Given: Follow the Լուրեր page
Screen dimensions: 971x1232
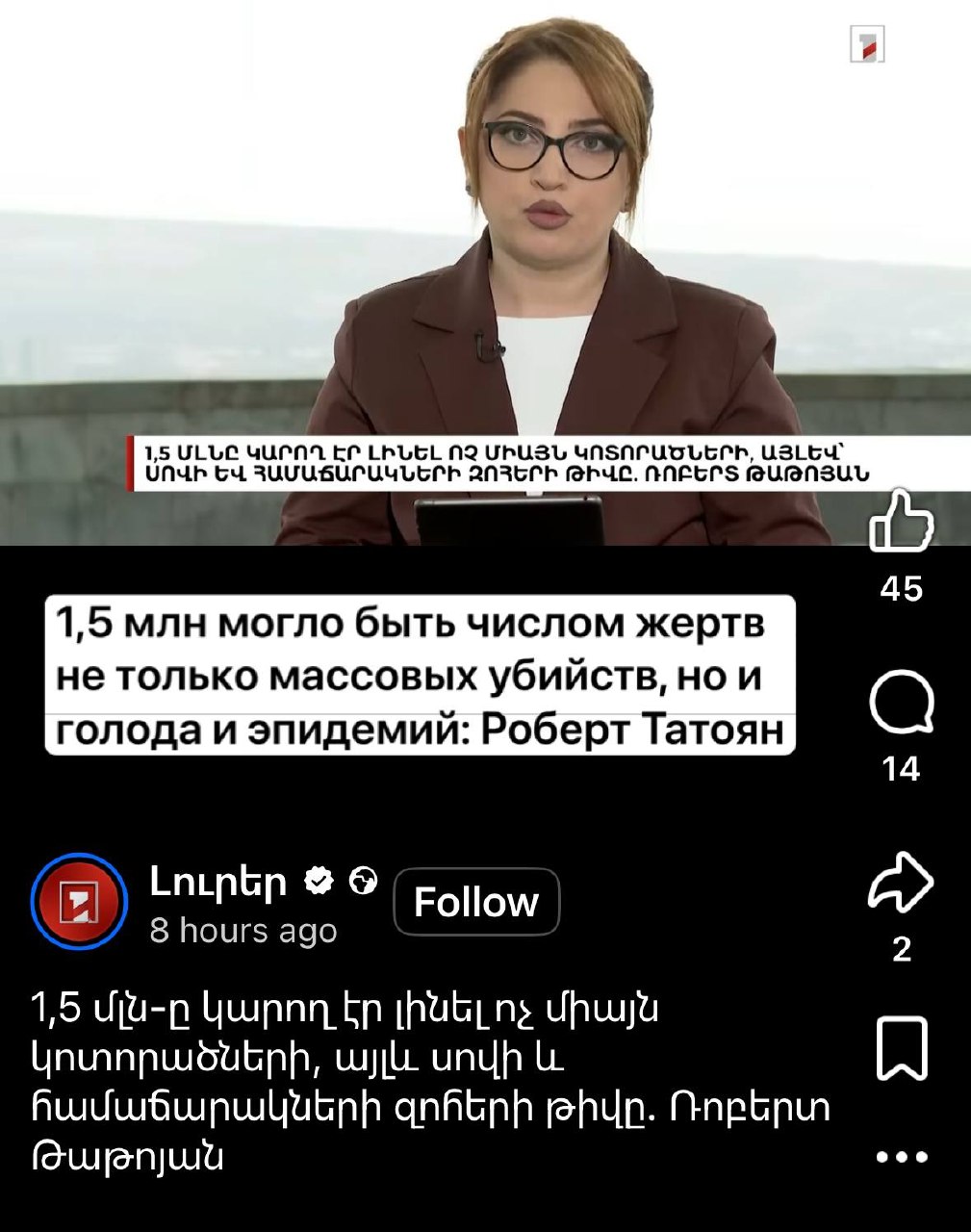Looking at the screenshot, I should tap(476, 902).
